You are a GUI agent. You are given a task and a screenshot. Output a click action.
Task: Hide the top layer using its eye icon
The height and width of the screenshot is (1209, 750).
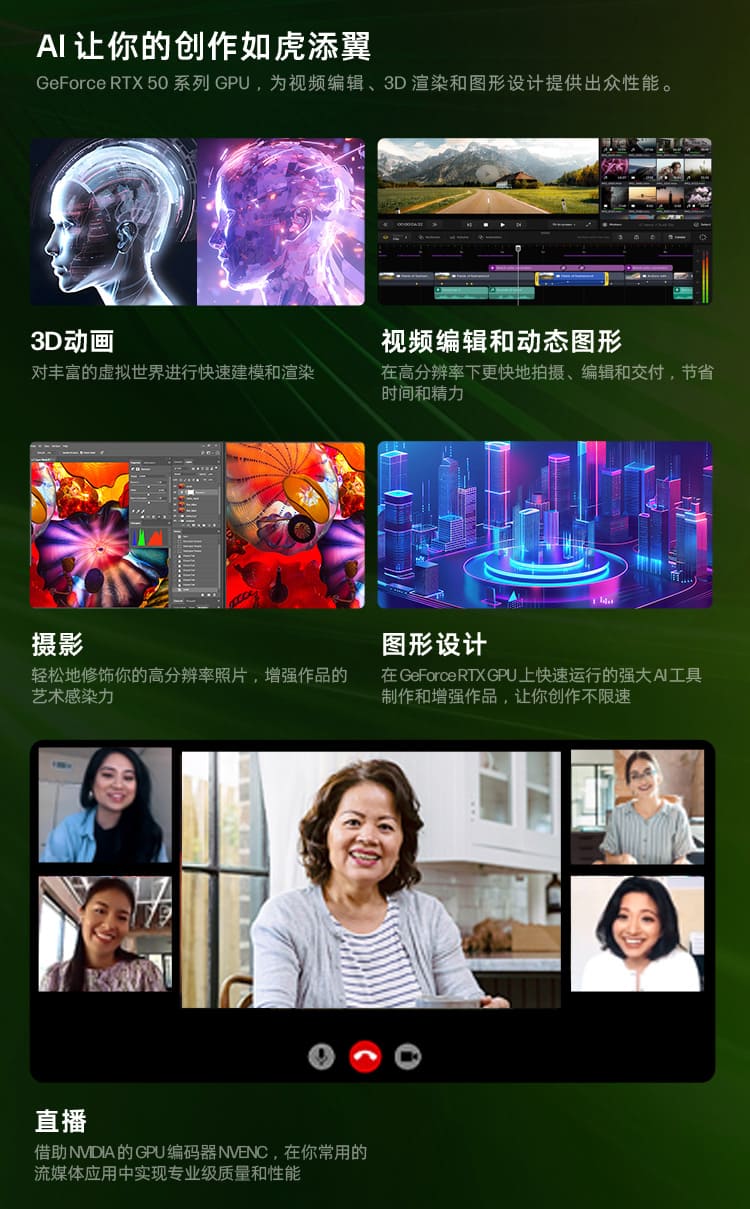pos(175,486)
